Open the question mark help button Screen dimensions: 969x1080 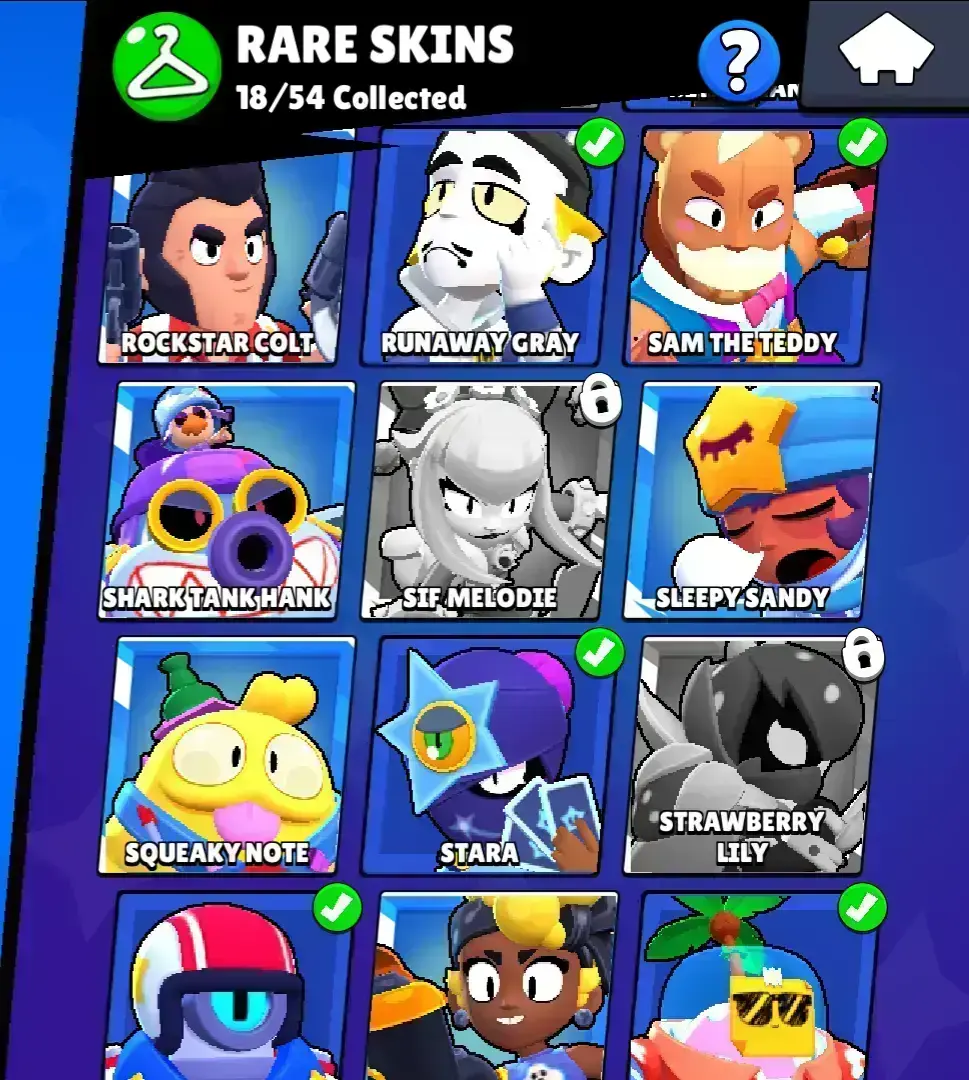(x=738, y=60)
